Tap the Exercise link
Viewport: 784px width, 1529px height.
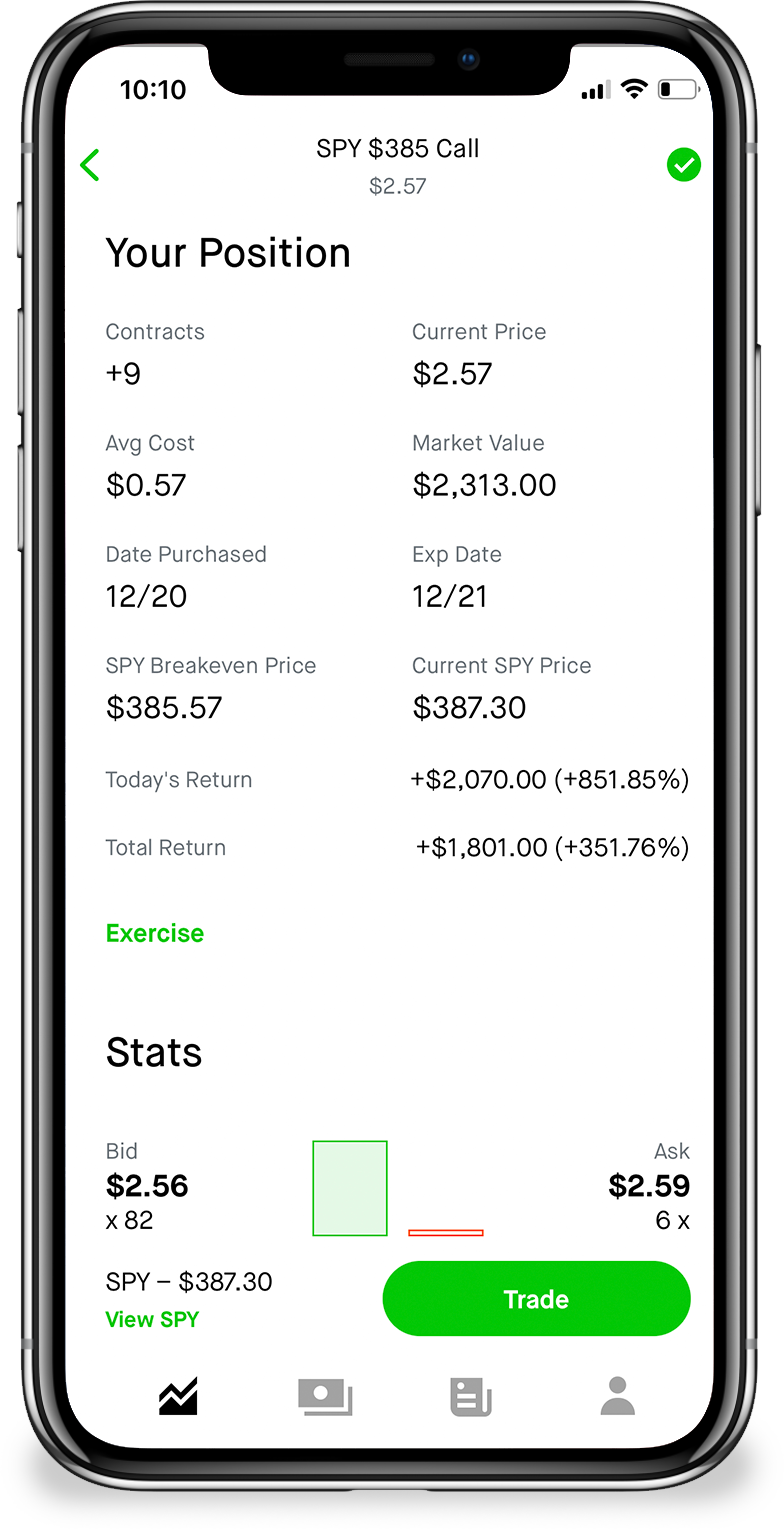155,933
